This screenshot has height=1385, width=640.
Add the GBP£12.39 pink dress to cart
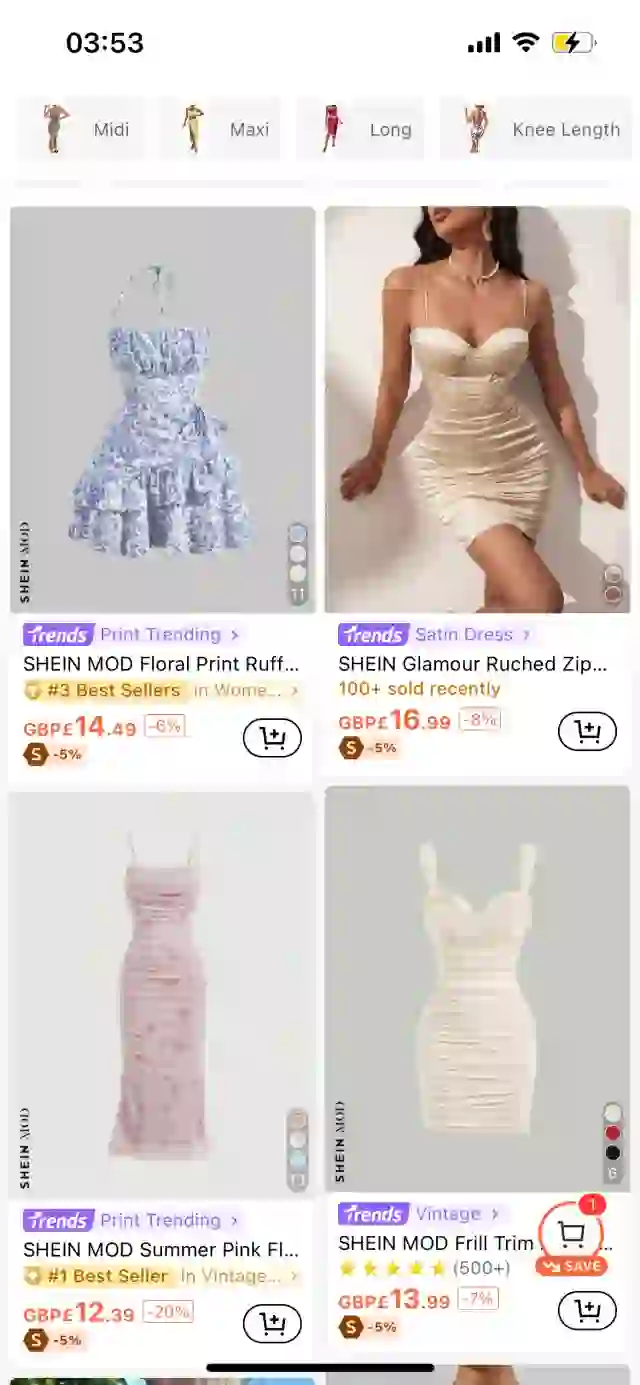click(272, 1325)
